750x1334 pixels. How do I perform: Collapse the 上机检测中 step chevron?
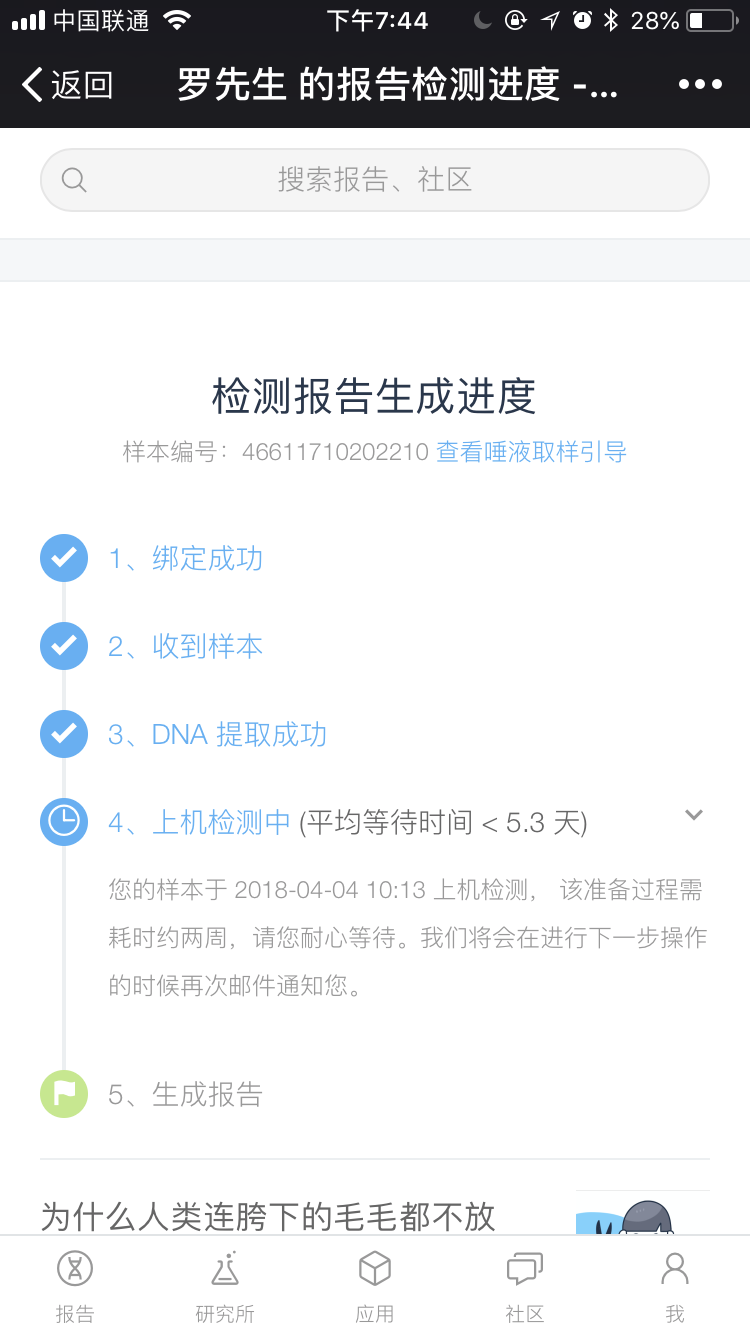(694, 815)
